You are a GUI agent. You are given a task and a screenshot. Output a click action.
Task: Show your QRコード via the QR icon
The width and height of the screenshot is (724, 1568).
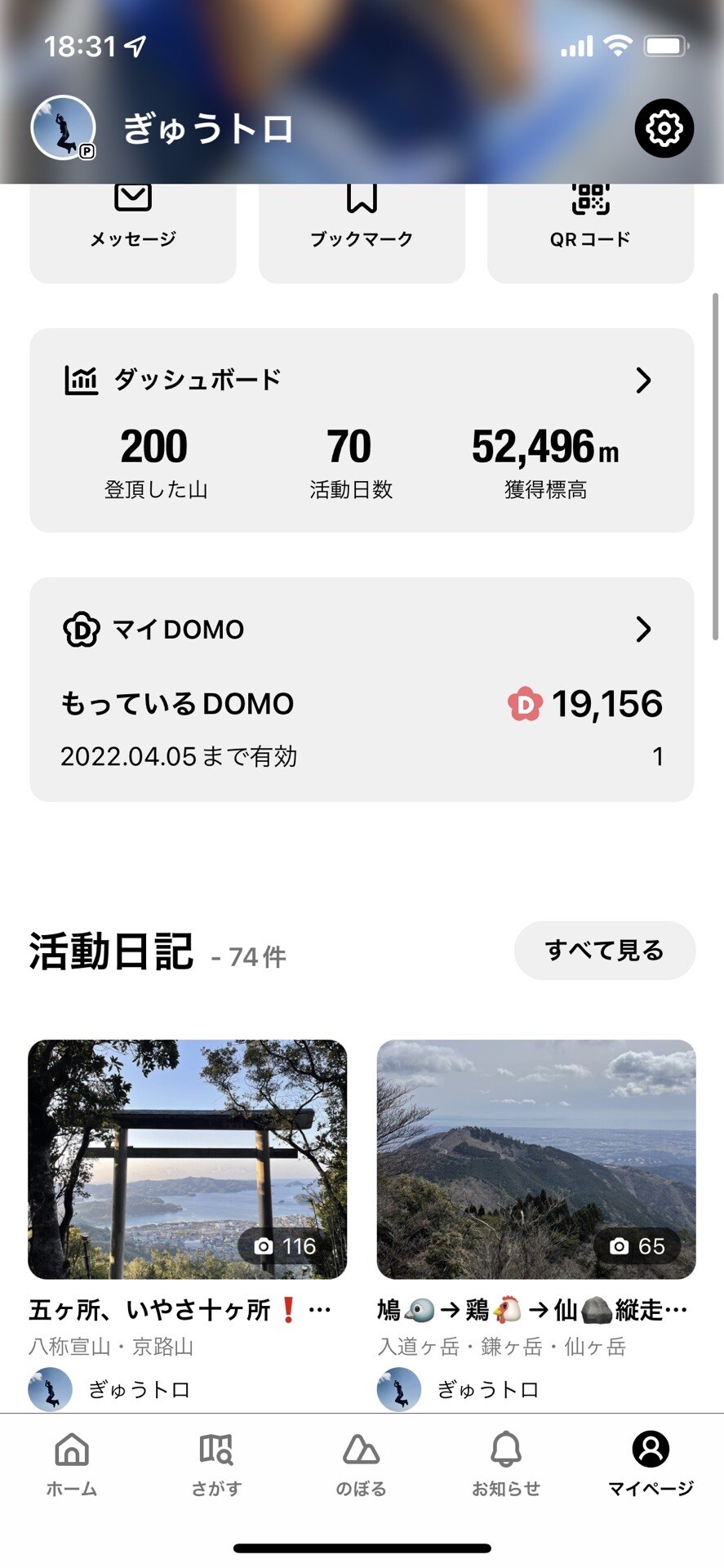590,200
